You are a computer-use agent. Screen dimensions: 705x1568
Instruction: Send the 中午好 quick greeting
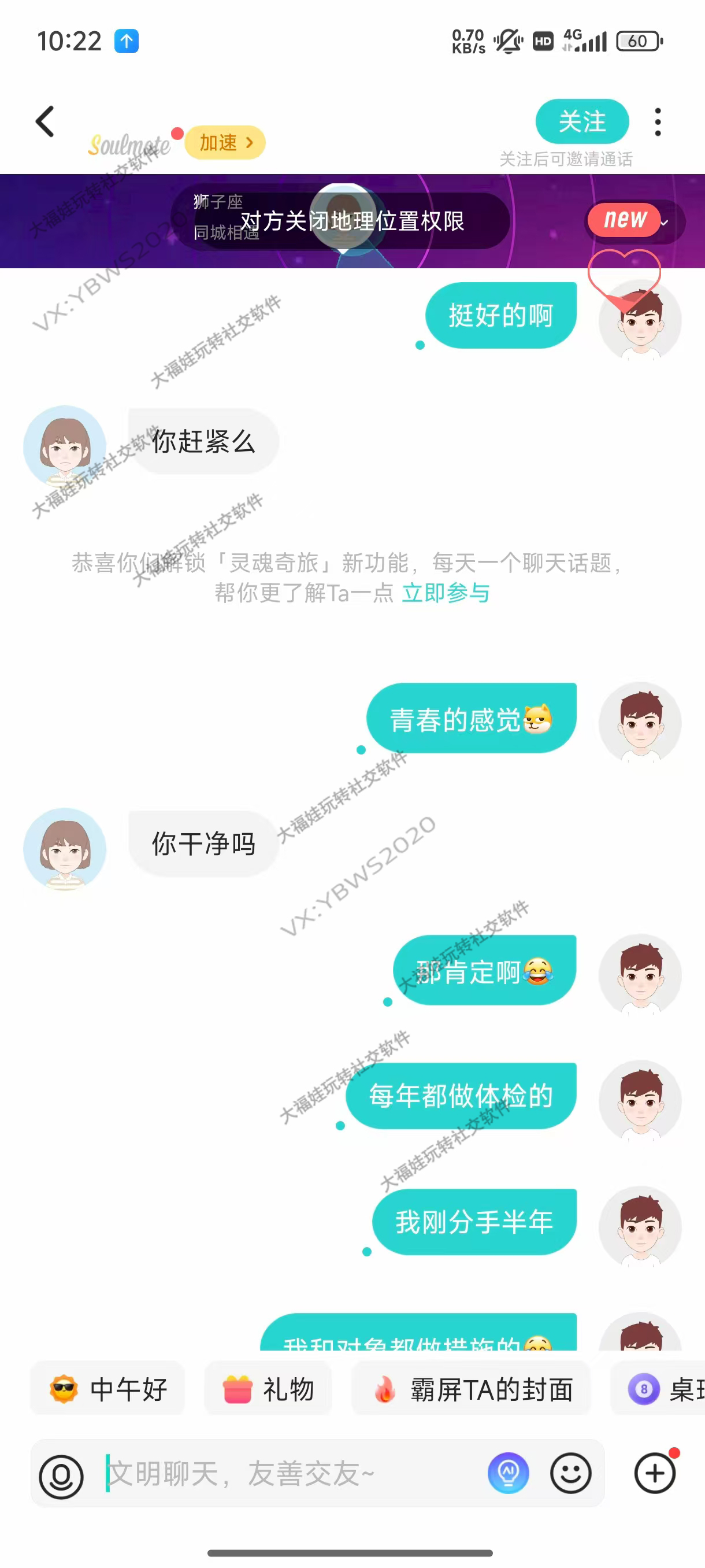click(107, 1389)
